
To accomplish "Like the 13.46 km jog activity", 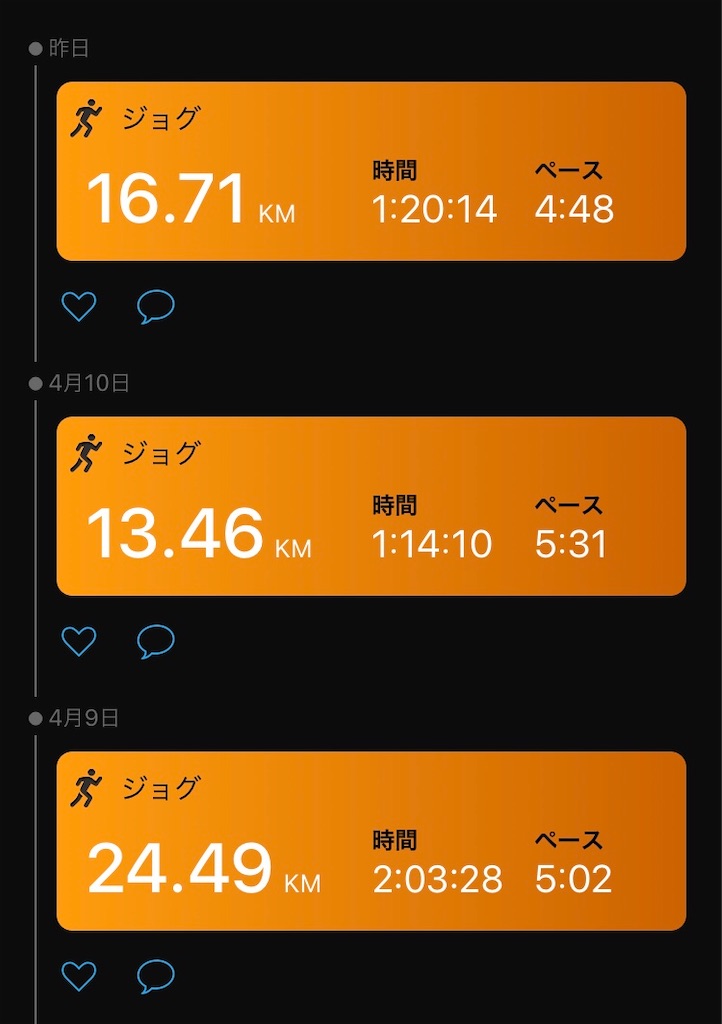I will 79,641.
